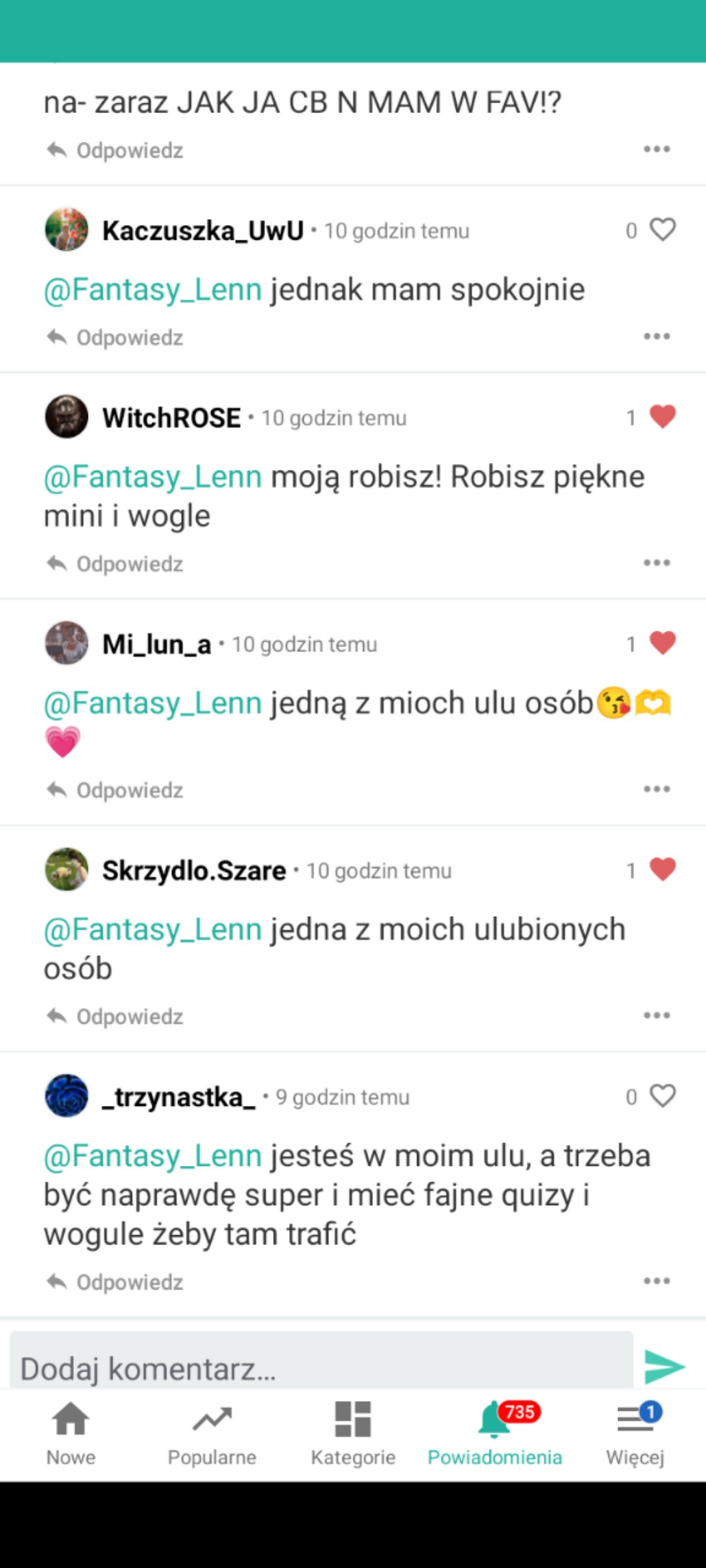Screen dimensions: 706x1568
Task: Open Skrzydlo.Szare's profile
Action: [193, 871]
